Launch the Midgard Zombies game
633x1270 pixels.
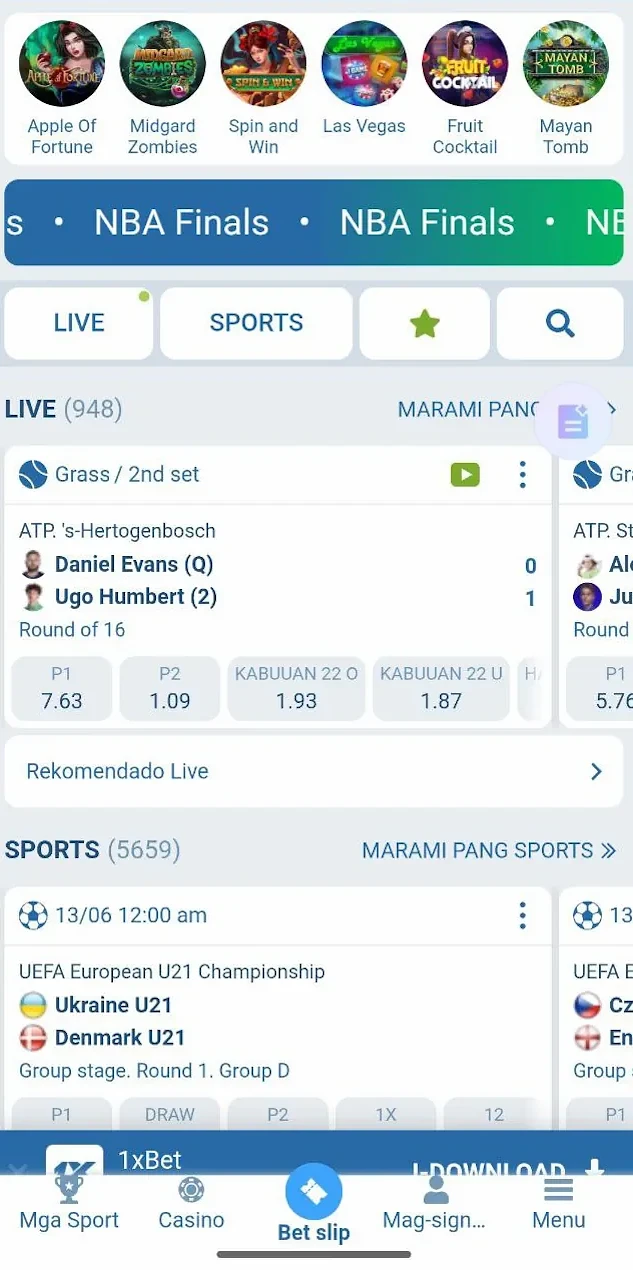162,64
